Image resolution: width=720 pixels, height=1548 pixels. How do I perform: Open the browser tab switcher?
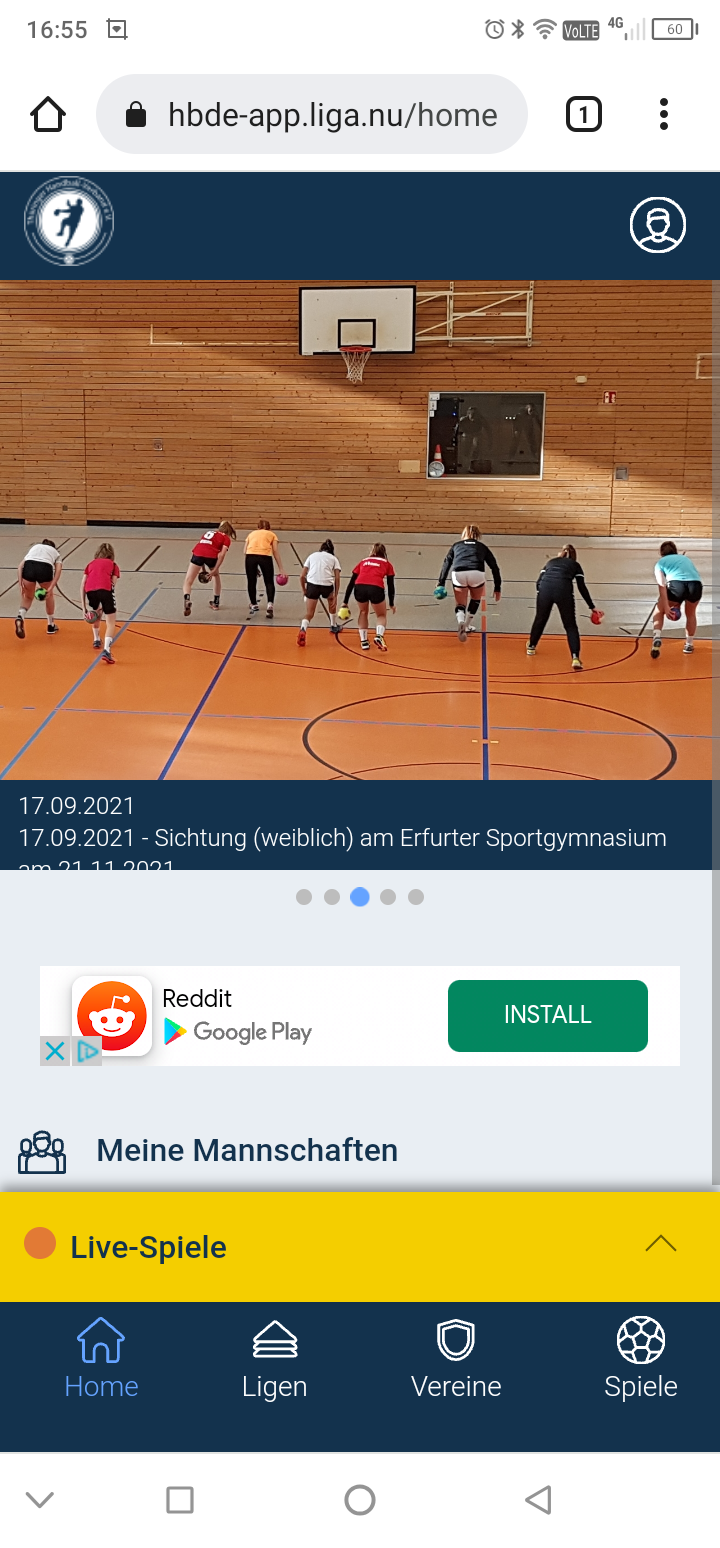(584, 115)
